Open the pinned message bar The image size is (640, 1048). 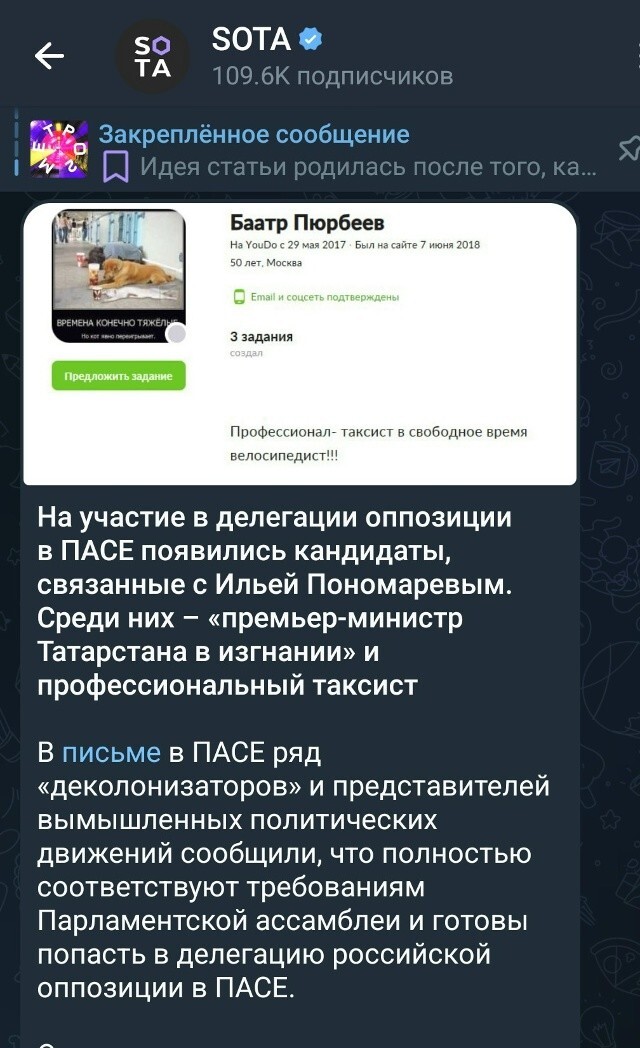click(x=340, y=150)
